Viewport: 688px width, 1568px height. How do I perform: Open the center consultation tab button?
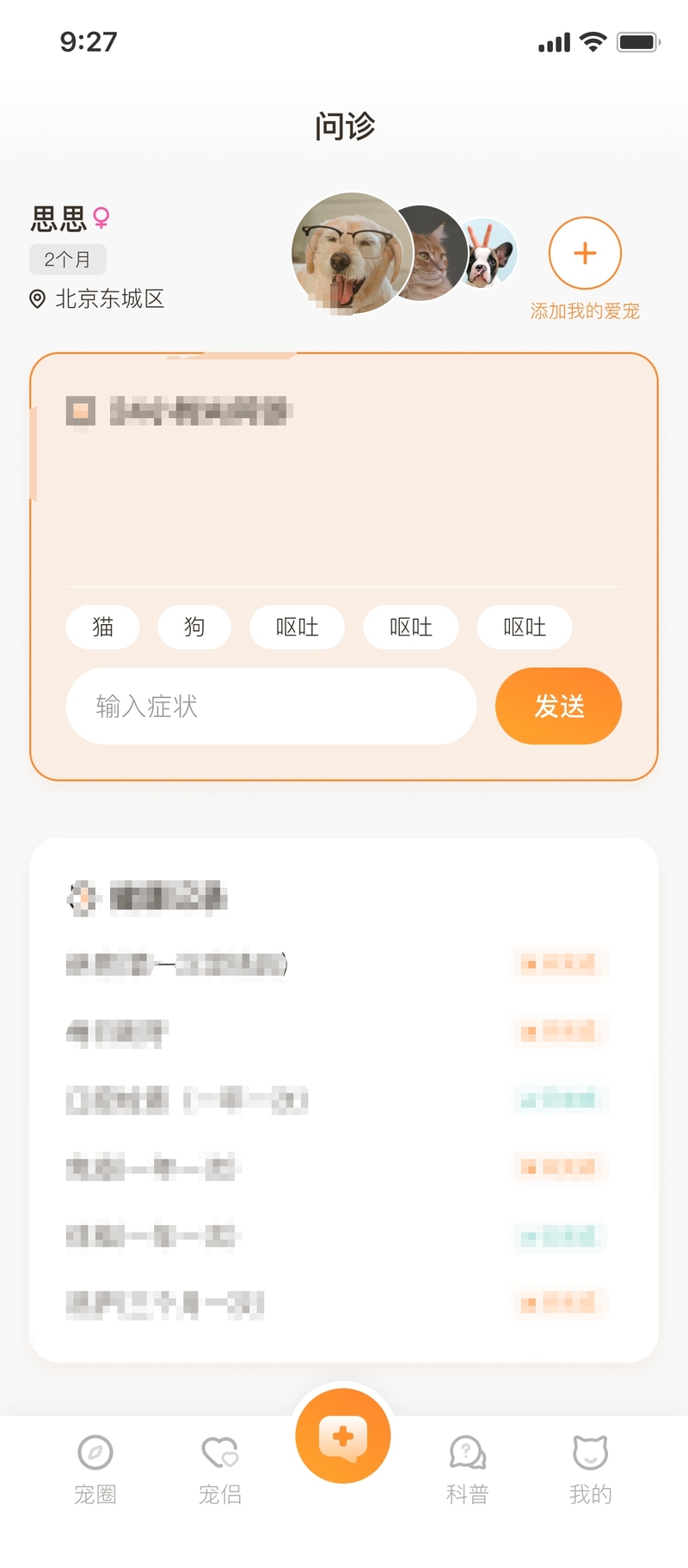(x=343, y=1436)
